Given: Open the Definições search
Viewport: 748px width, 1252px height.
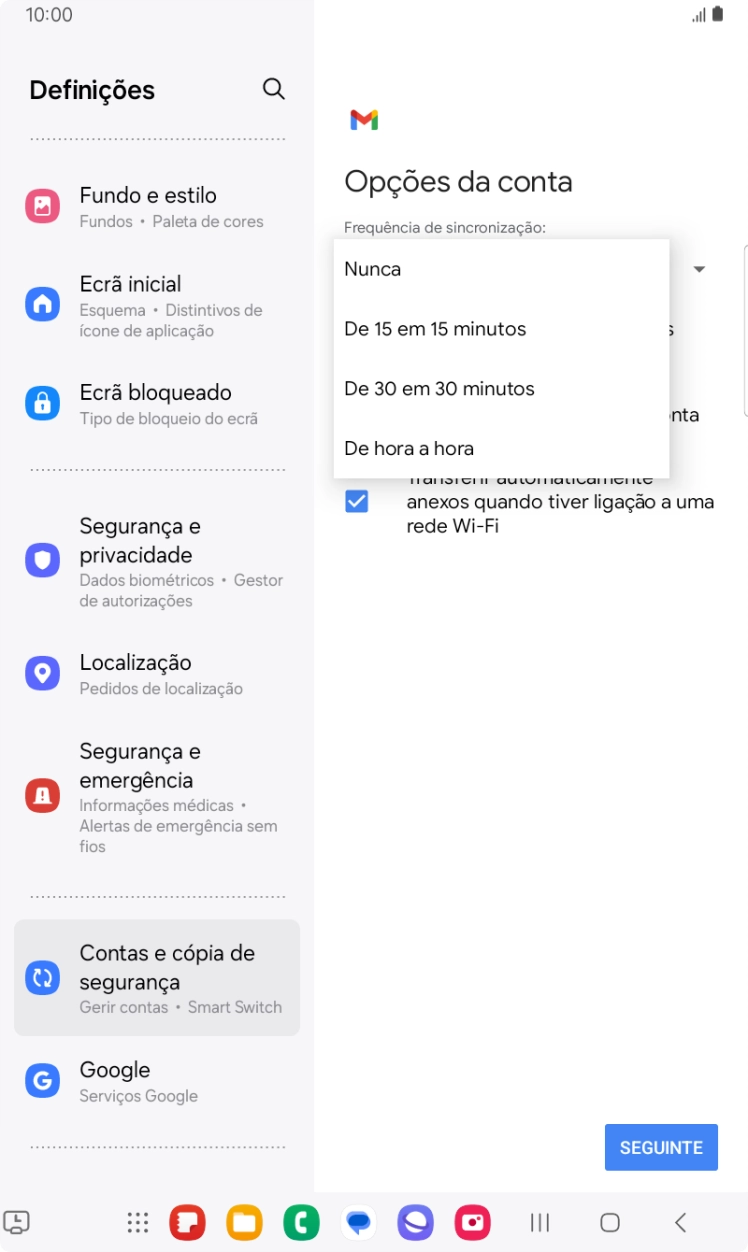Looking at the screenshot, I should [x=273, y=89].
